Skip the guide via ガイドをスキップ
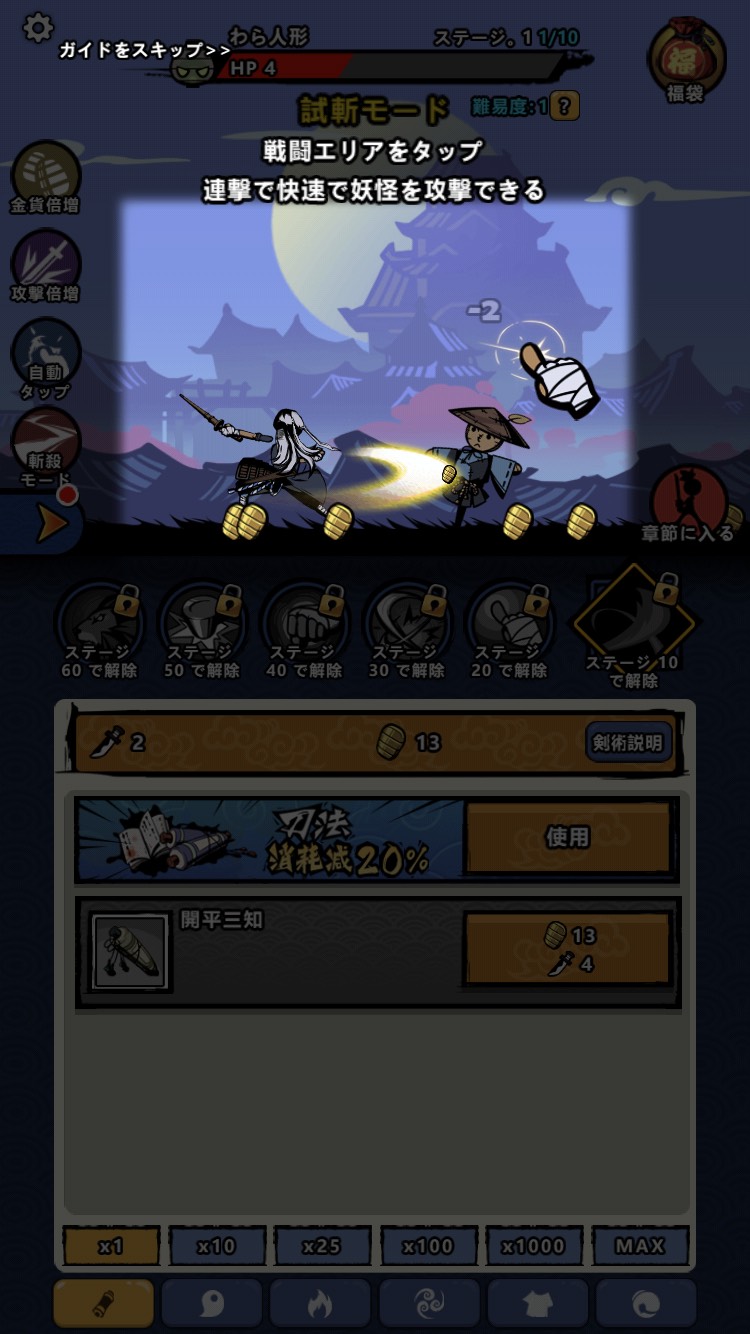 144,50
